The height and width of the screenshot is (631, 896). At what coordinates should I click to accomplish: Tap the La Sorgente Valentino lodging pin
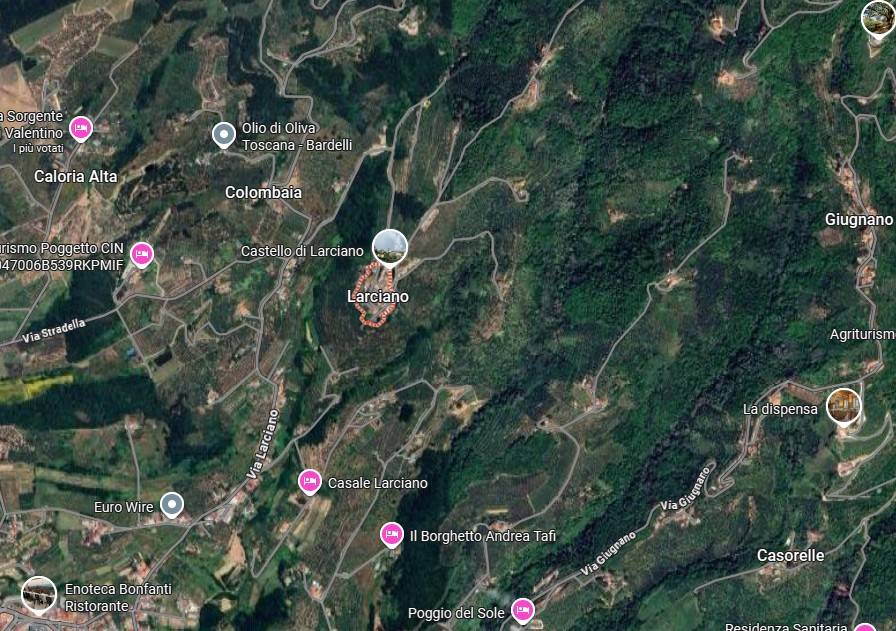click(81, 128)
